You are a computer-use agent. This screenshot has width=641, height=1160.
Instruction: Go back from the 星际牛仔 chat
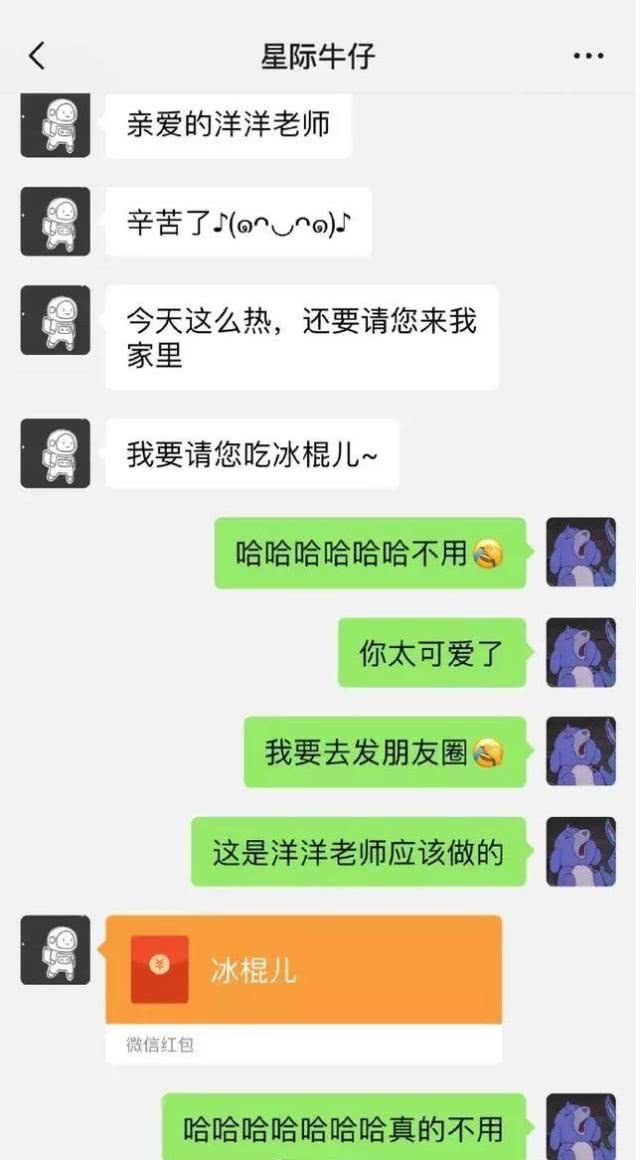[37, 57]
